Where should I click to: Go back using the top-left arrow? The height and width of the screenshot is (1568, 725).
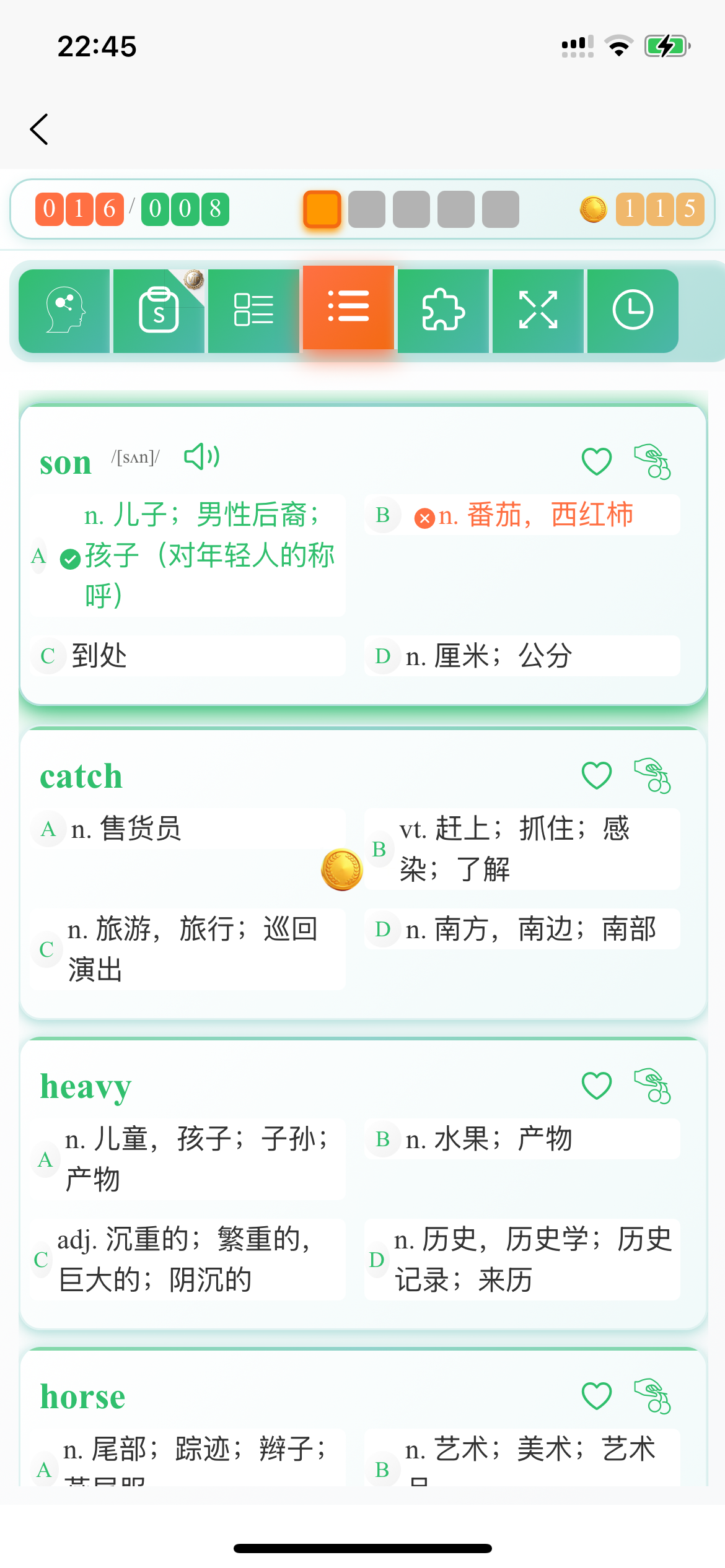click(x=39, y=129)
